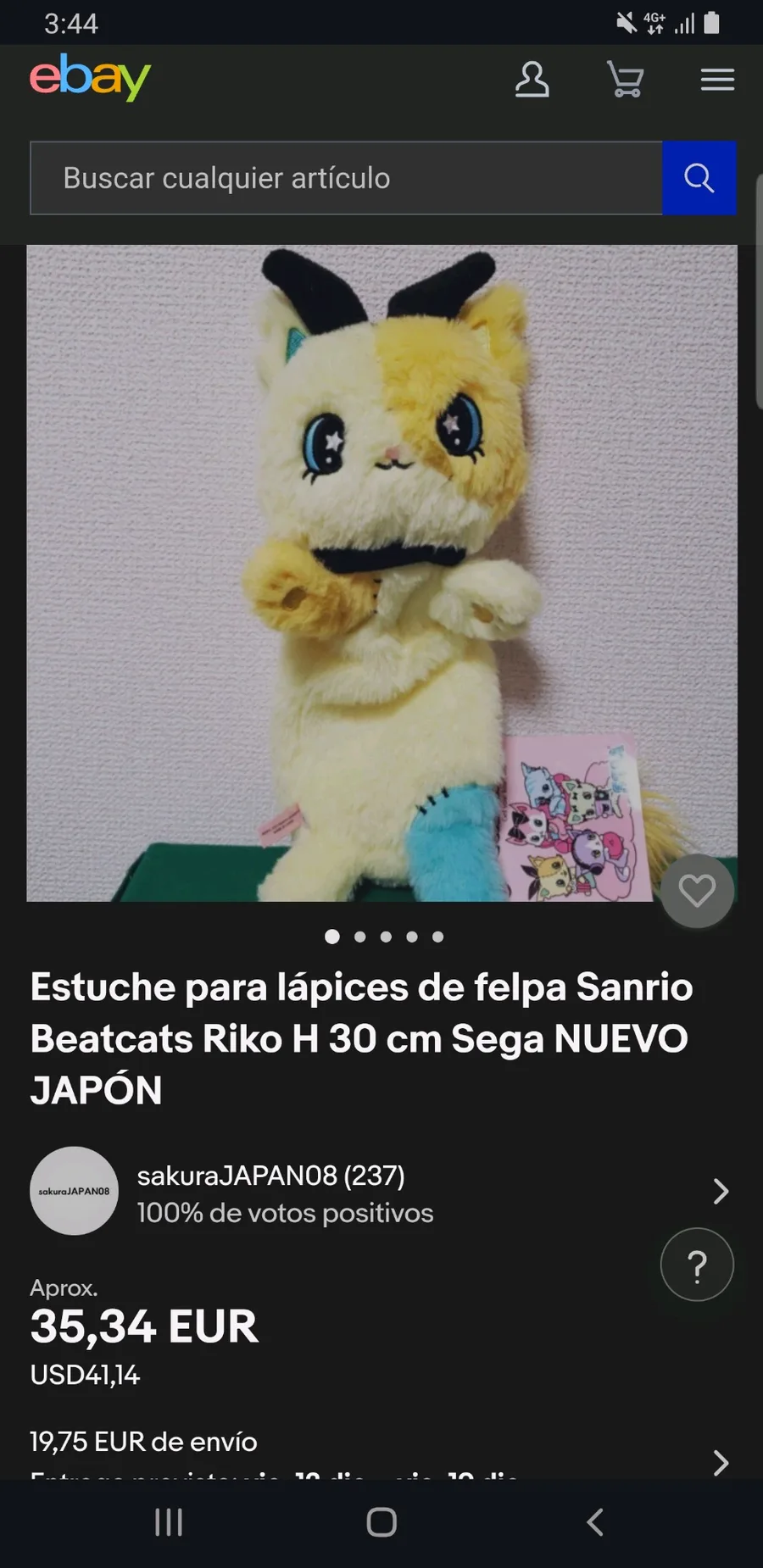Open the hamburger menu

coord(717,80)
